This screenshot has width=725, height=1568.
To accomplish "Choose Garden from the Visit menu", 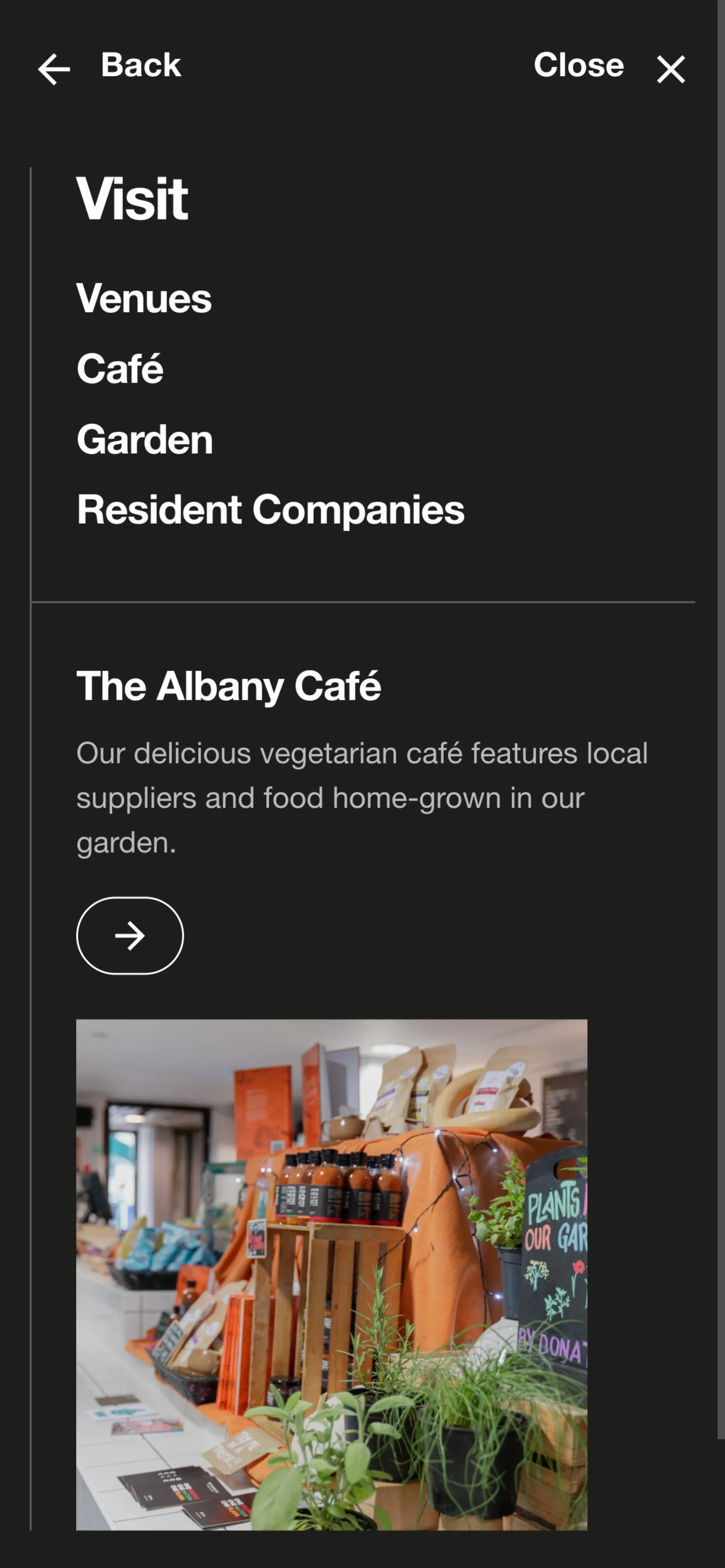I will click(x=144, y=439).
